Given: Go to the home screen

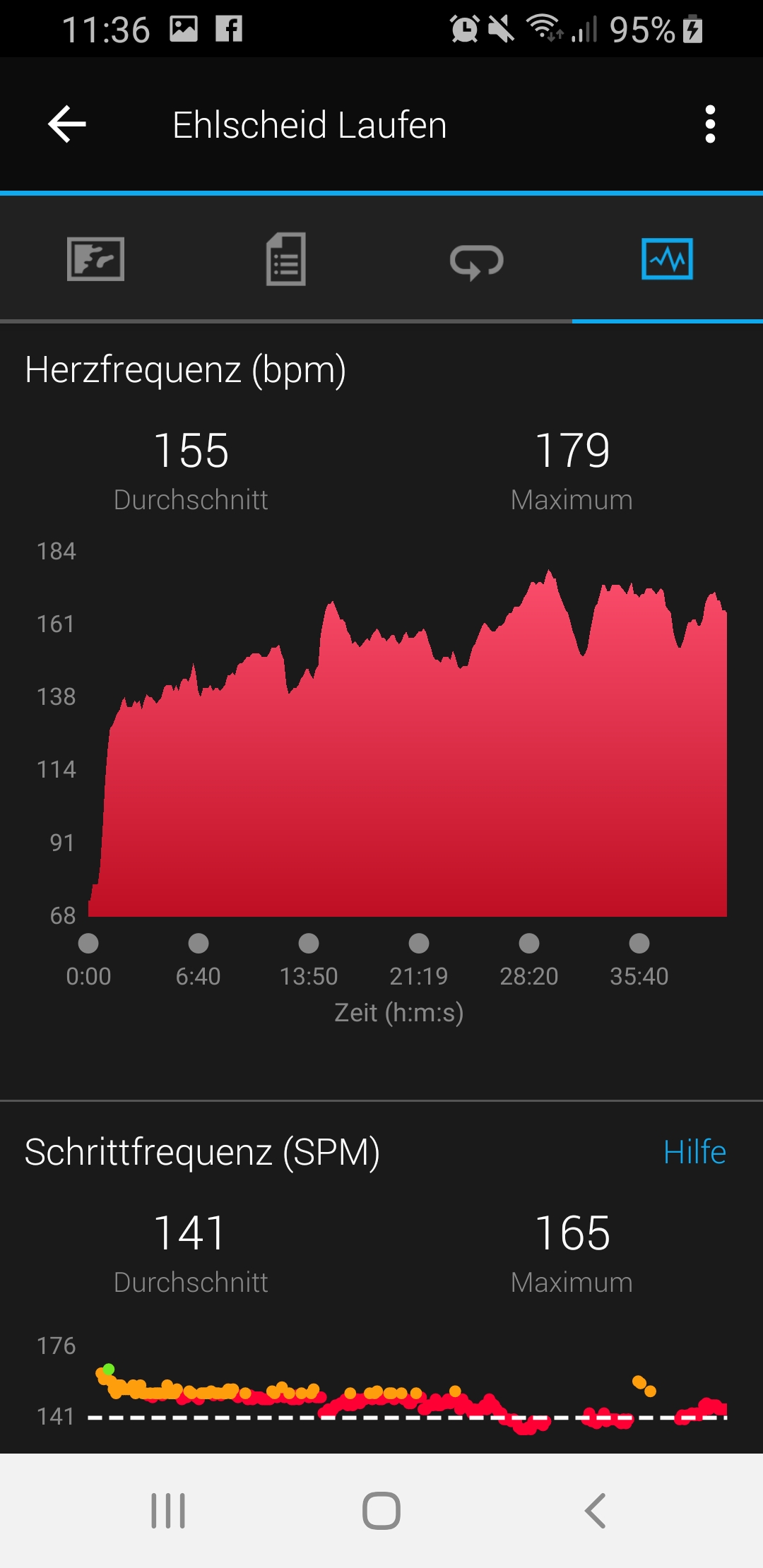Looking at the screenshot, I should pos(381,1511).
